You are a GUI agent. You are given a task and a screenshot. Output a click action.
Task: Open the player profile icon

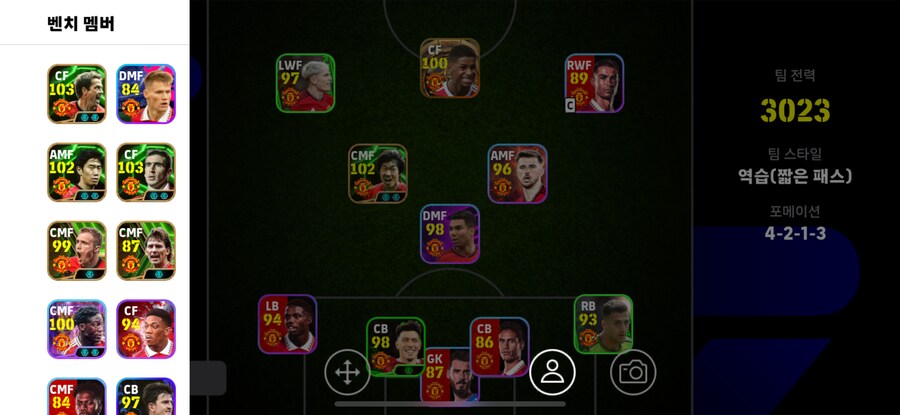pyautogui.click(x=552, y=372)
